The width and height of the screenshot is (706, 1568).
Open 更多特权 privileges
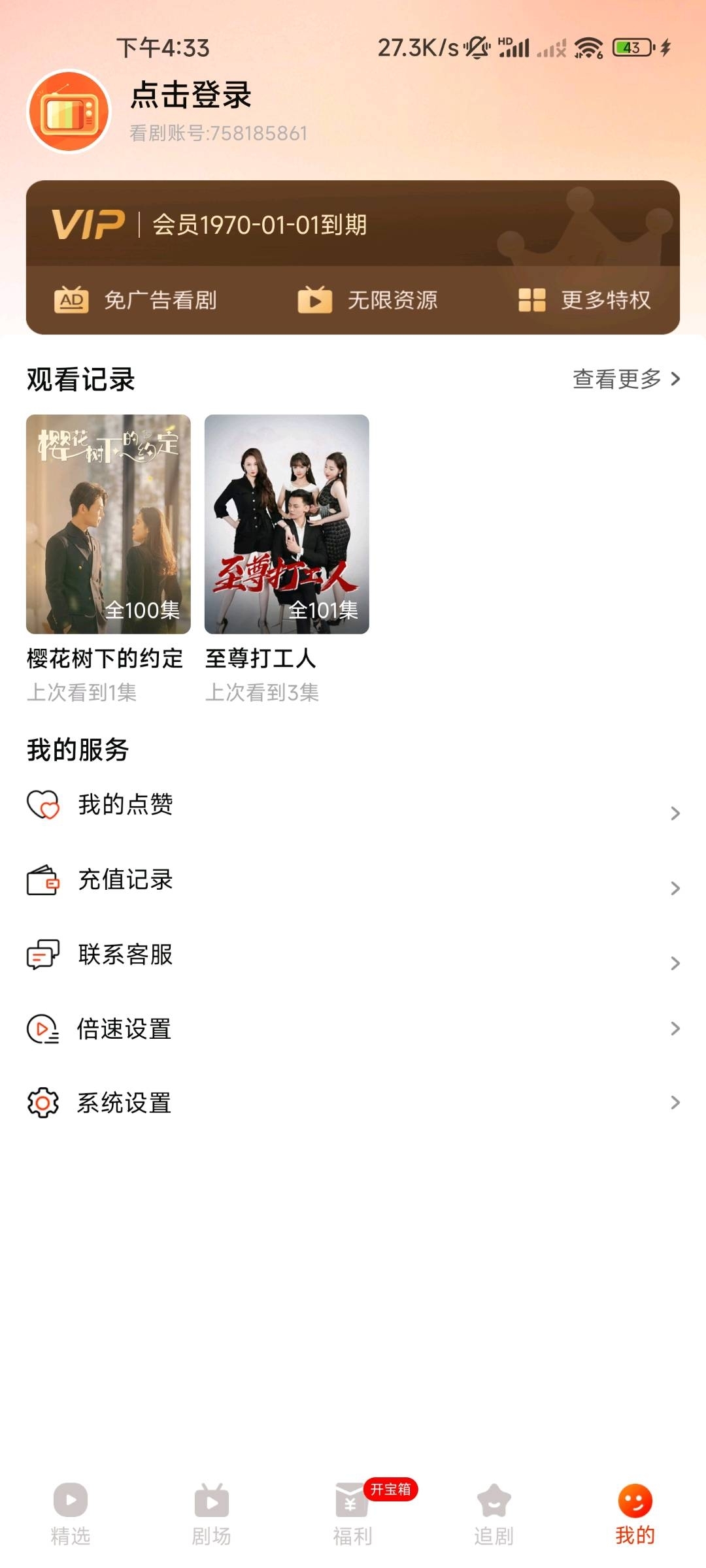tap(584, 300)
